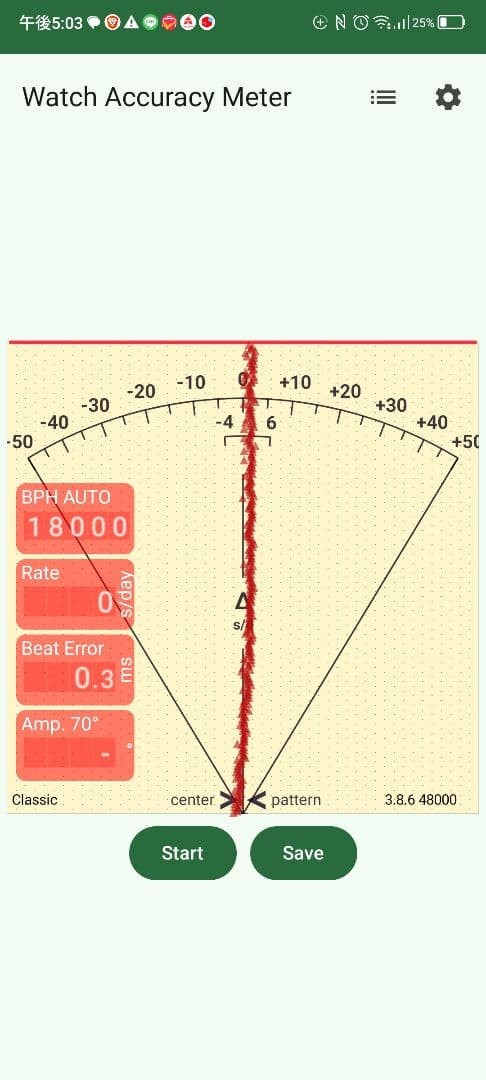Start the watch measurement
The height and width of the screenshot is (1080, 486).
(x=182, y=853)
